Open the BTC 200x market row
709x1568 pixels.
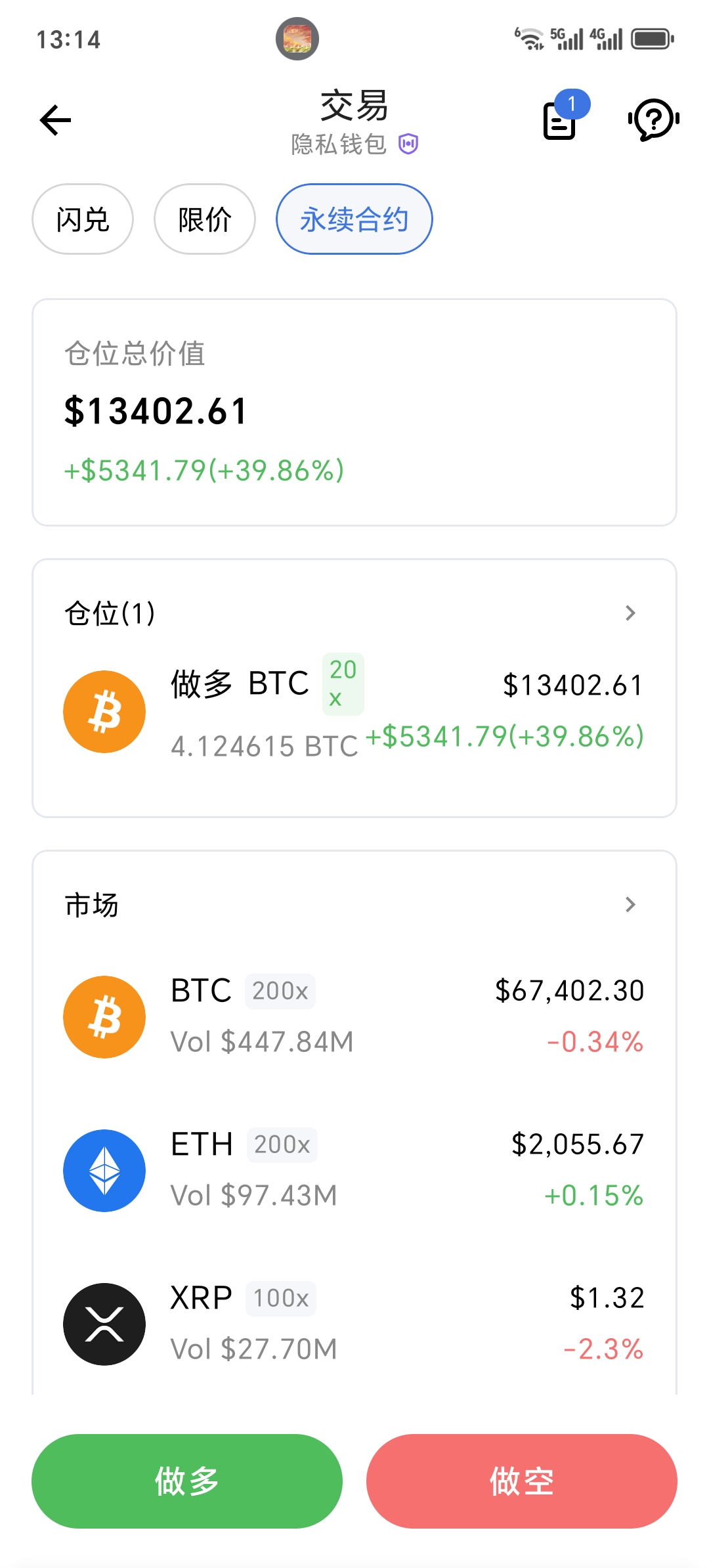click(354, 1016)
